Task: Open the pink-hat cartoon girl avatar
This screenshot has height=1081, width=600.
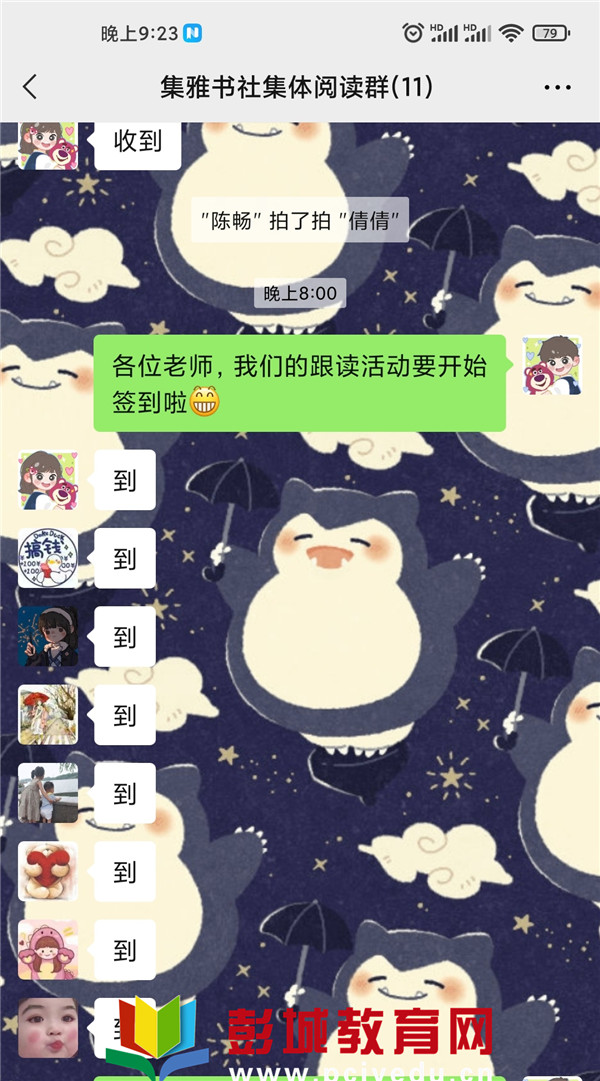Action: (x=48, y=949)
